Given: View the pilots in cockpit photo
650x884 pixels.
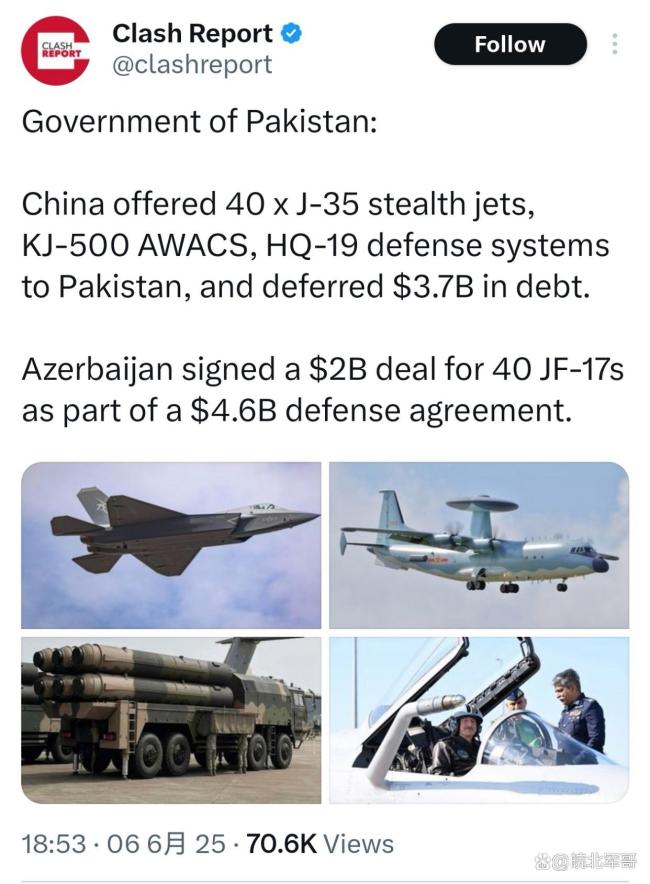Looking at the screenshot, I should click(x=479, y=719).
